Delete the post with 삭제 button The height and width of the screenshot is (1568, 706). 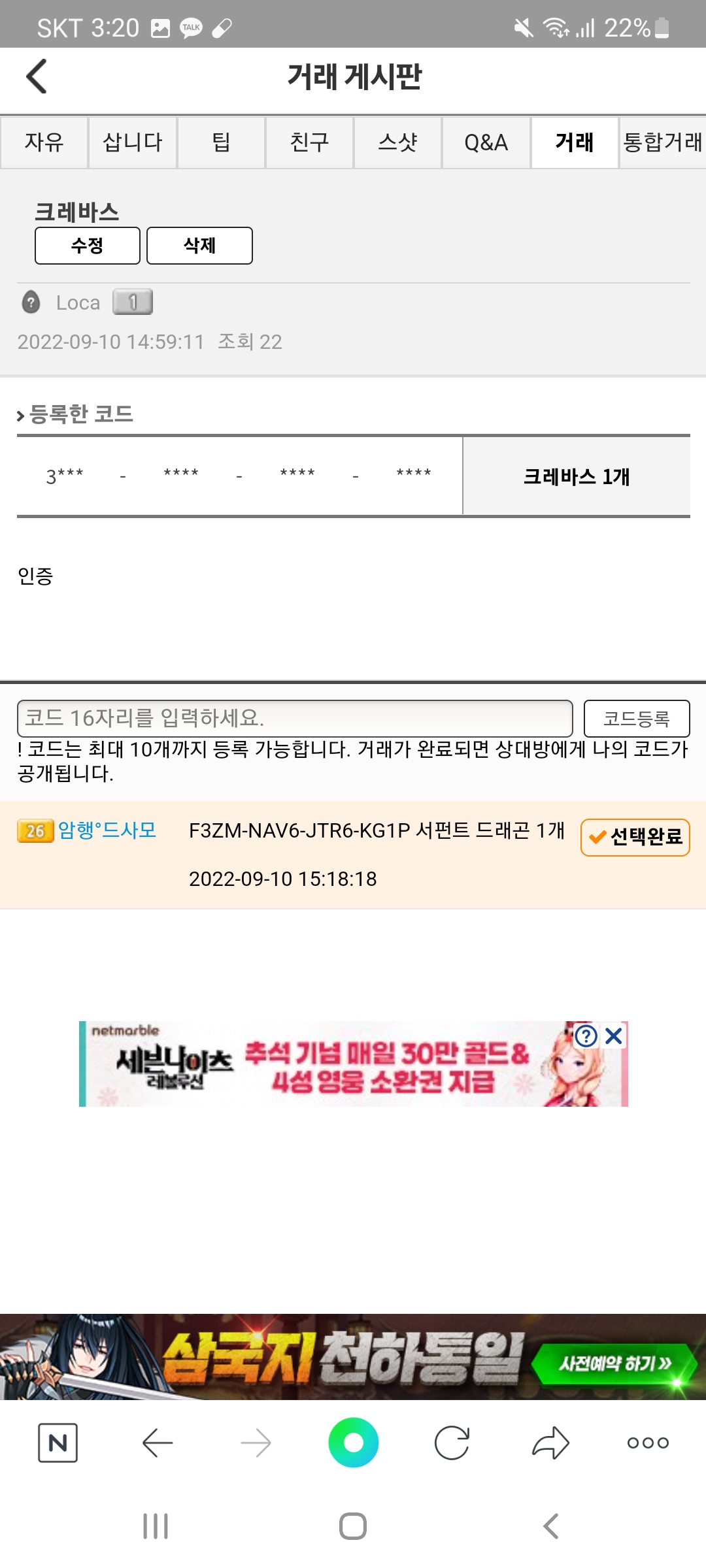pos(199,246)
